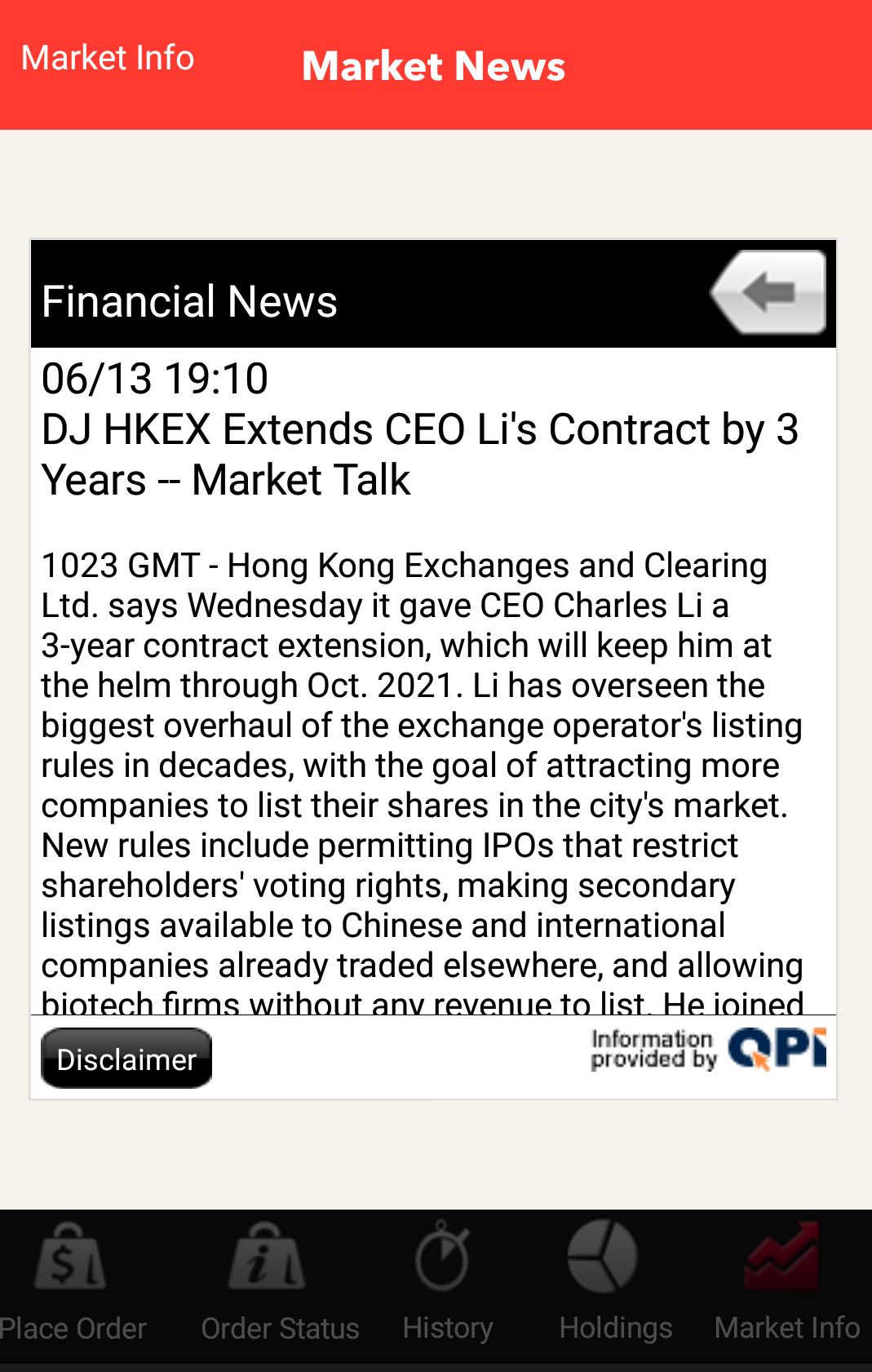Go back from the Financial News article
The image size is (872, 1372).
pyautogui.click(x=769, y=292)
